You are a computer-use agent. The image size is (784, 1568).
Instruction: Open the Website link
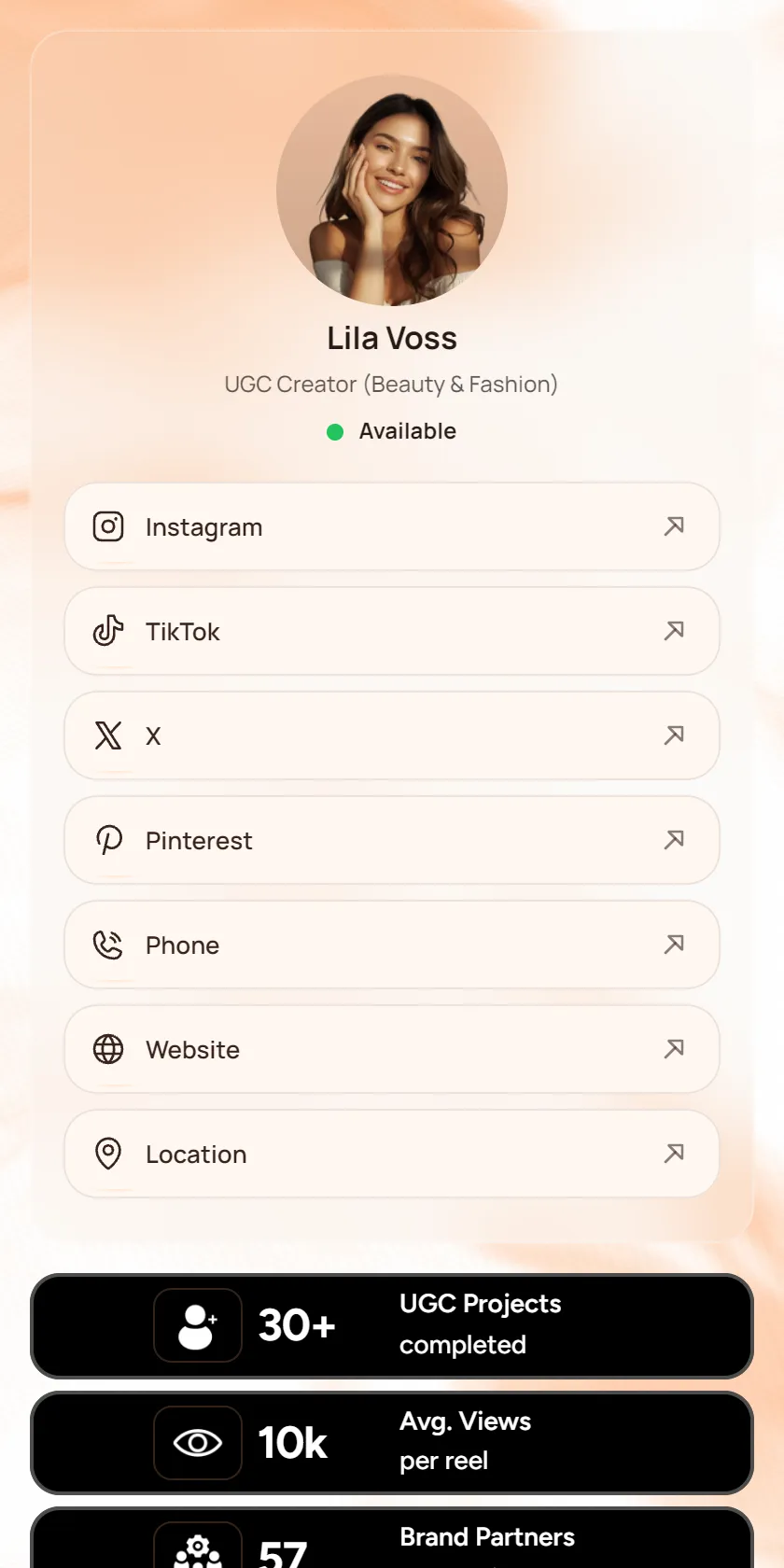click(392, 1049)
